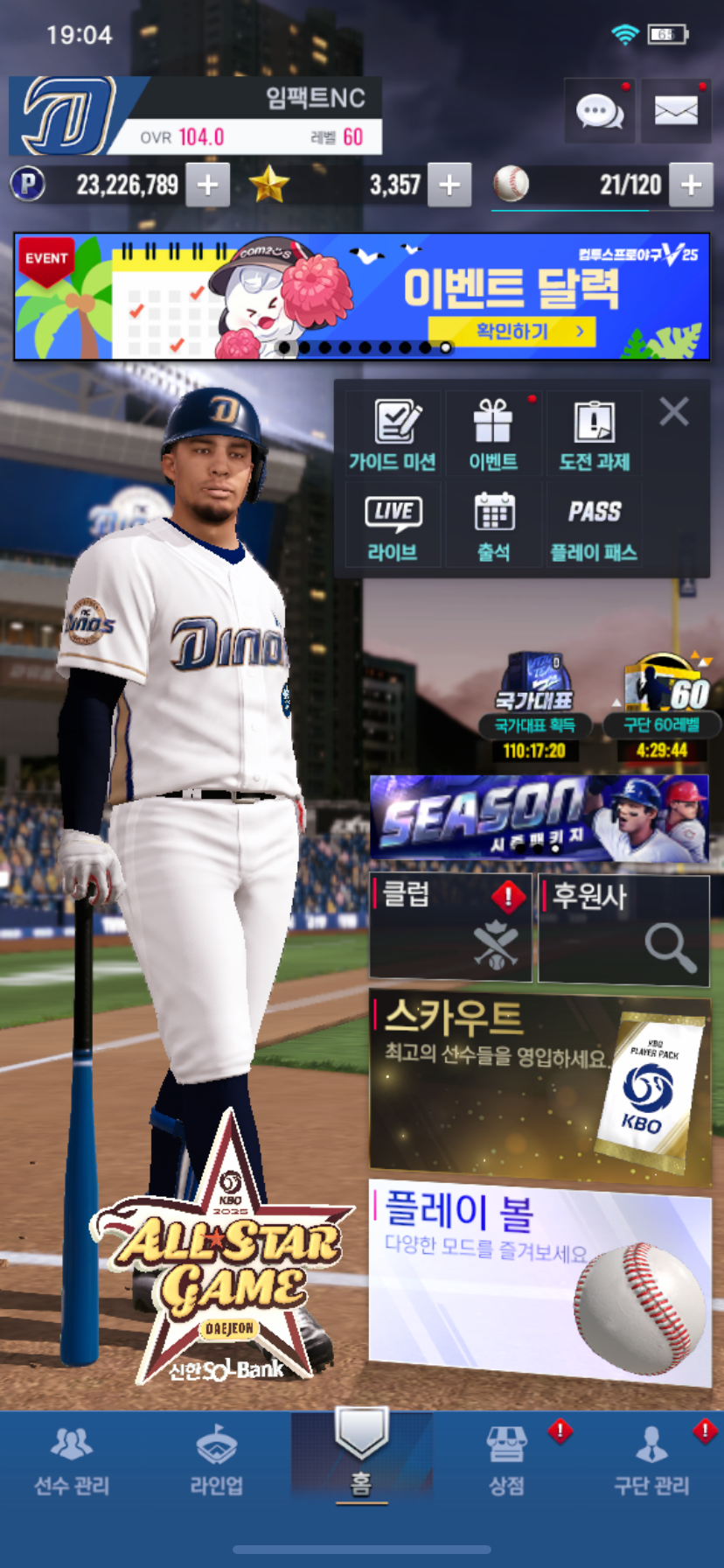The width and height of the screenshot is (724, 1568).
Task: Add more P points with plus button
Action: (208, 185)
